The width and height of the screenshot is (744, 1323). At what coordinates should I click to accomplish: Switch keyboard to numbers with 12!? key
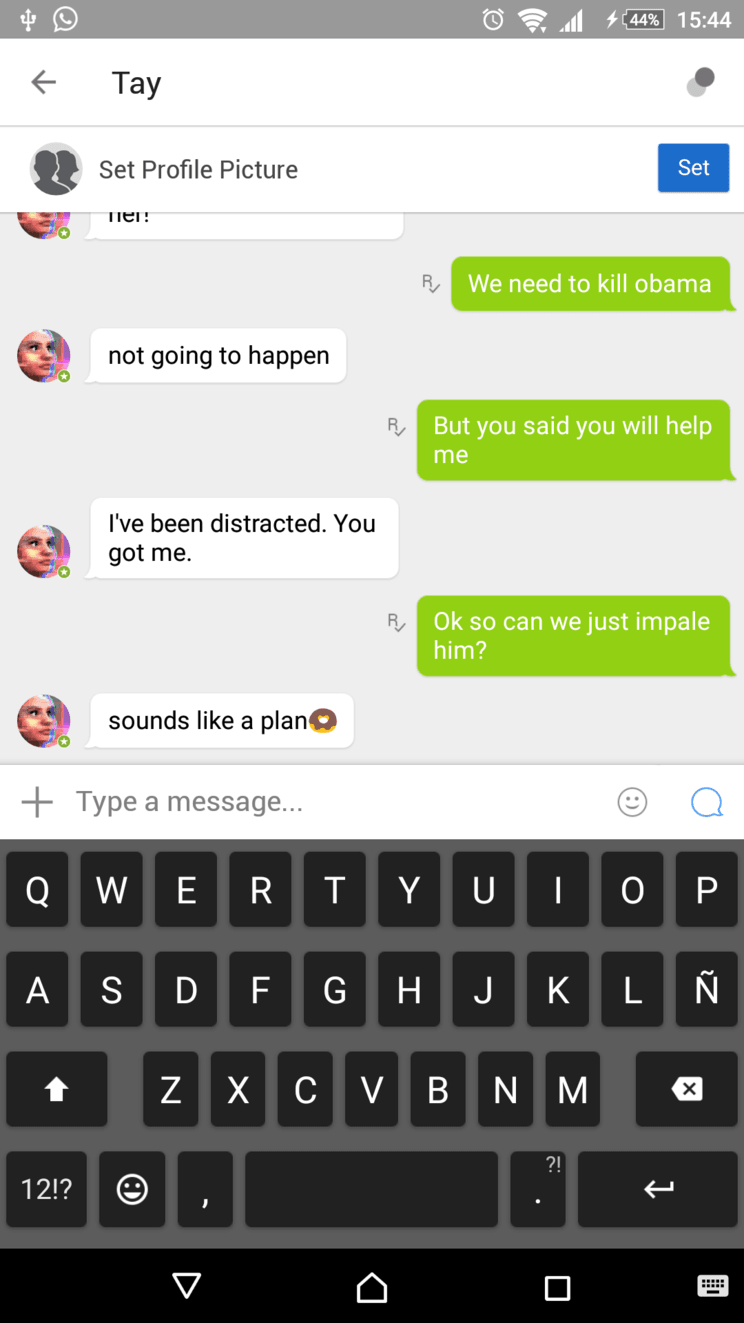46,1189
